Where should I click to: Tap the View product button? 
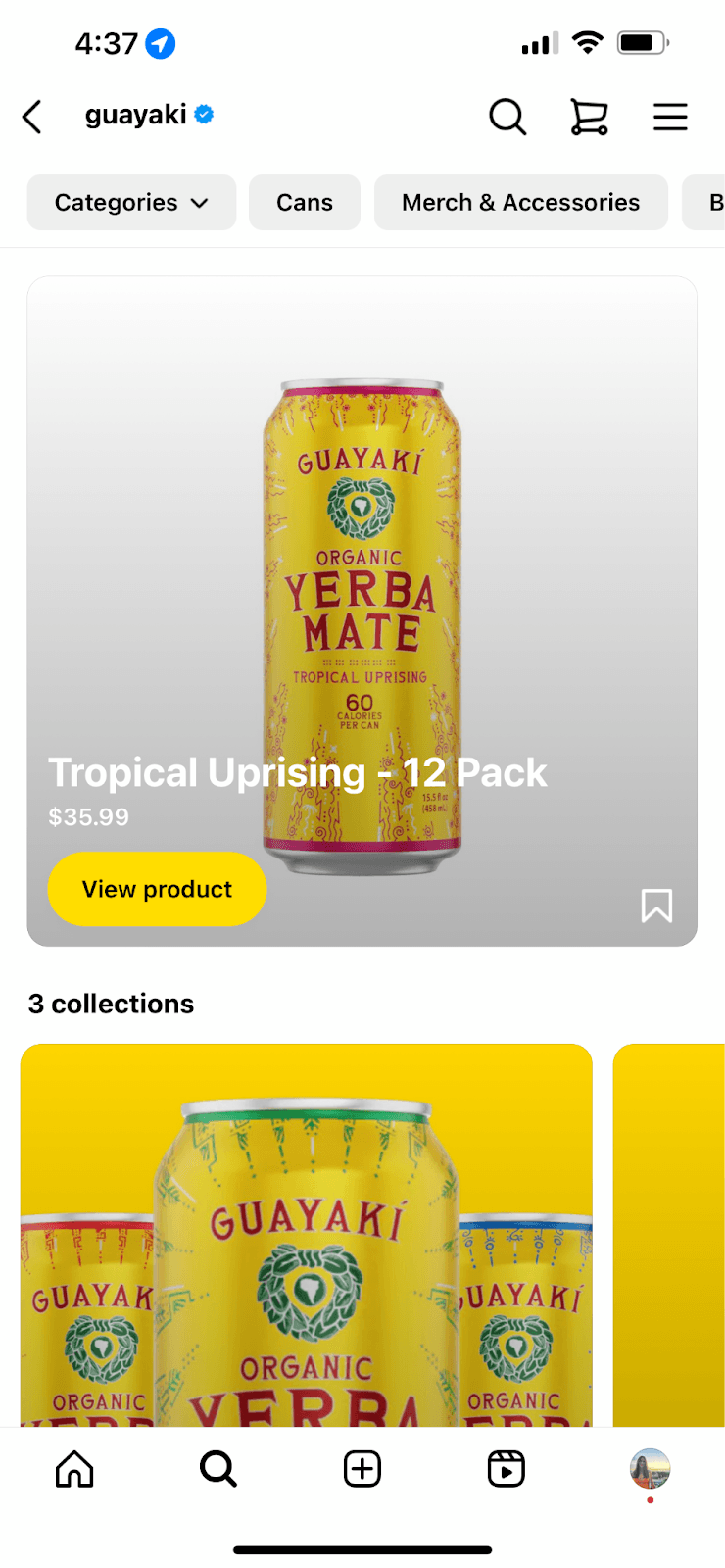157,889
